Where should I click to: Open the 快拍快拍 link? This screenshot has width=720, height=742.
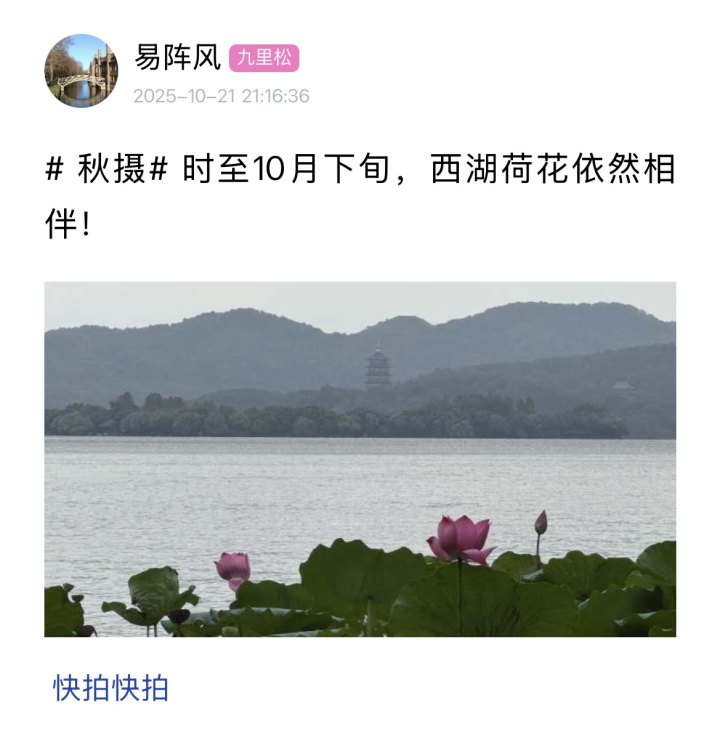click(111, 688)
